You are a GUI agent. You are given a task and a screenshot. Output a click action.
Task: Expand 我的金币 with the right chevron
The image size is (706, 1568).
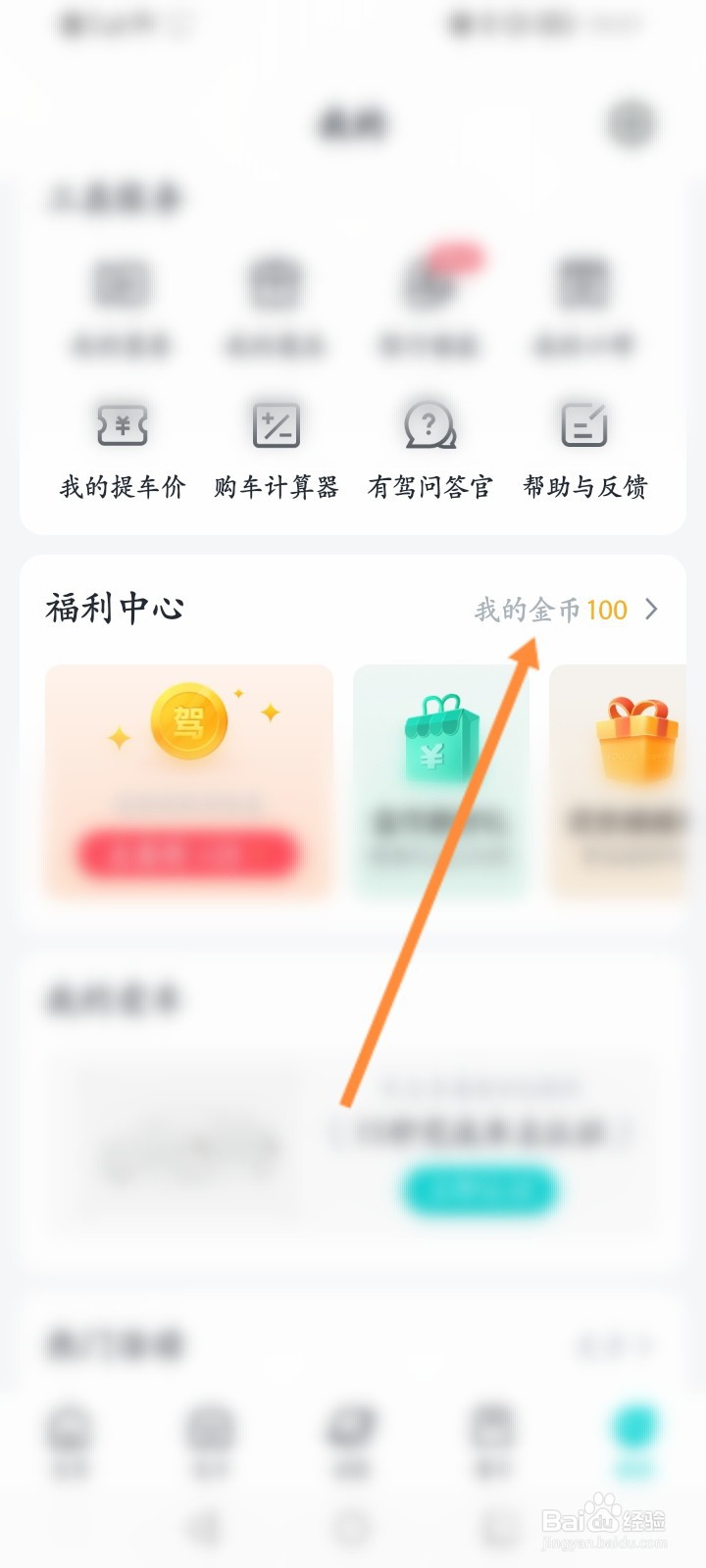(x=652, y=611)
